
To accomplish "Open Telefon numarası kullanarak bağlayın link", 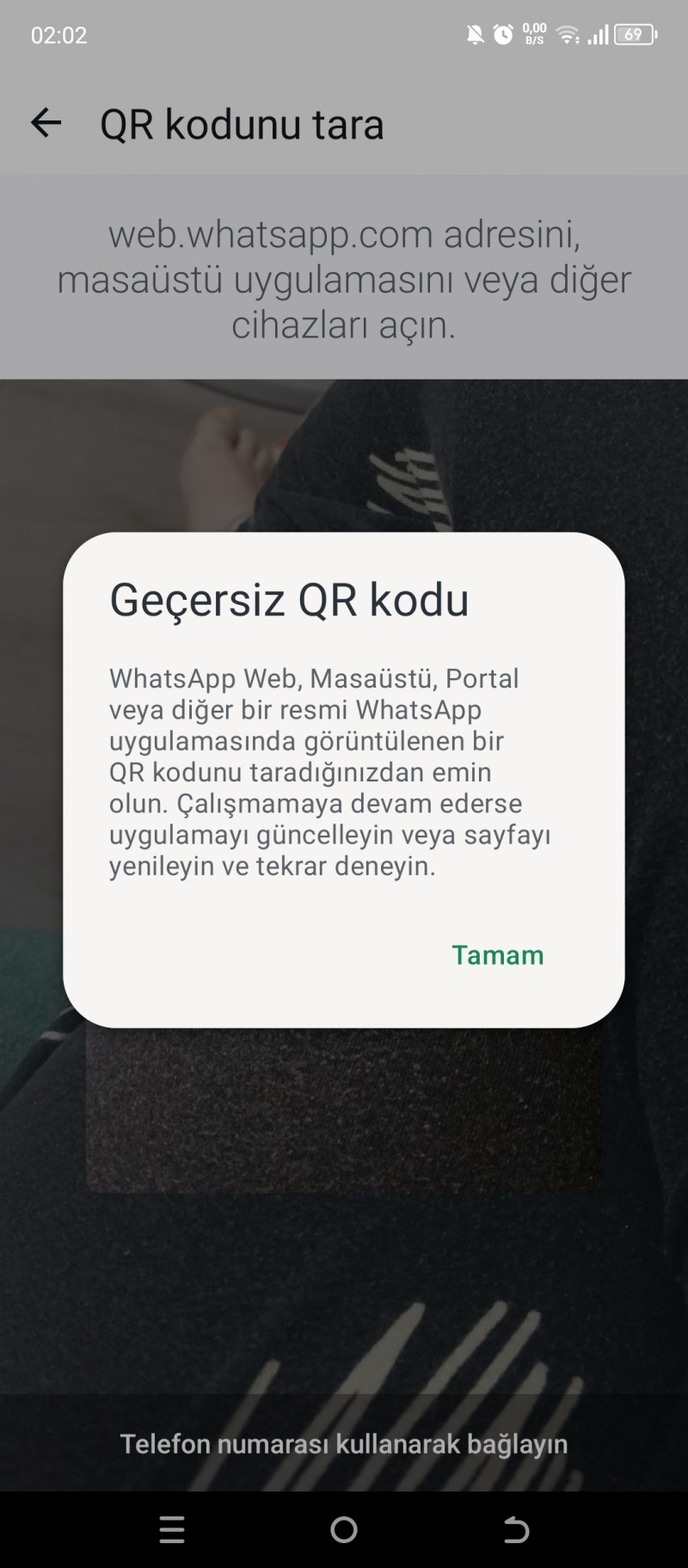I will point(344,1443).
